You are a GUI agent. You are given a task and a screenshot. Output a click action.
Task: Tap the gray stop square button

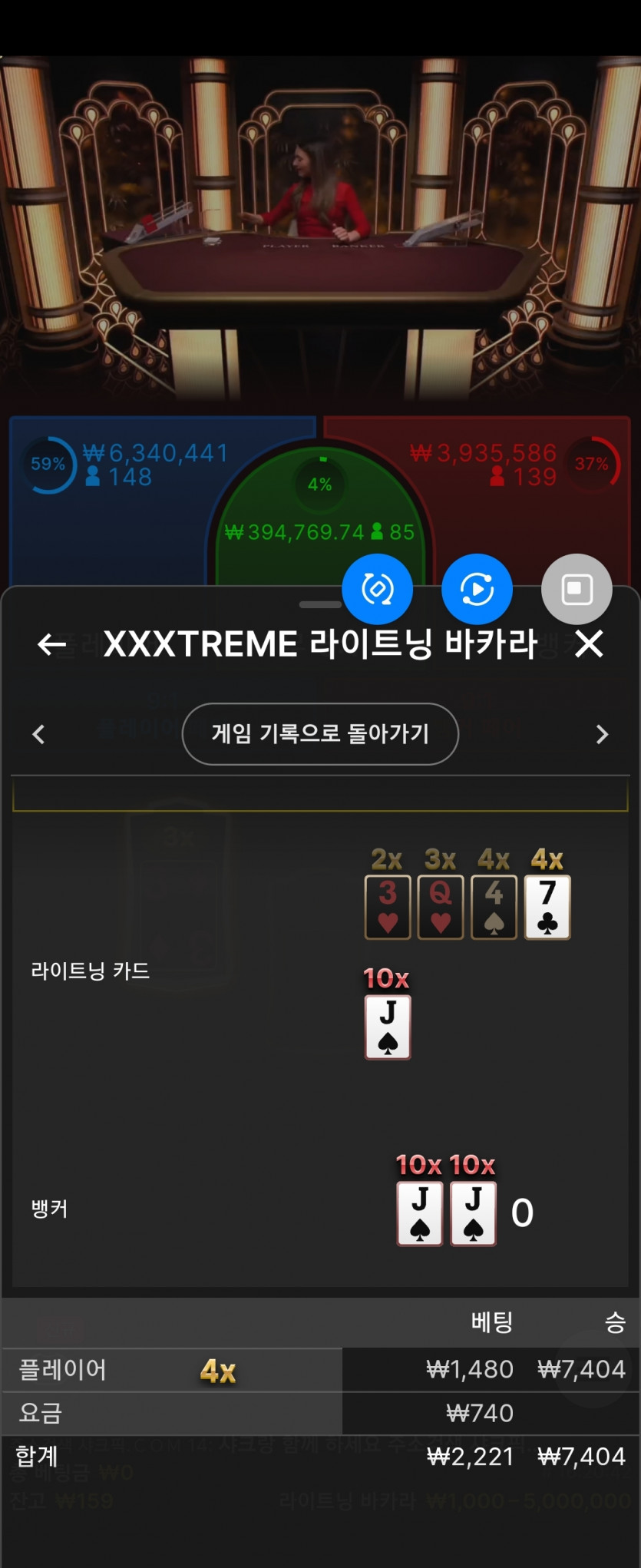(x=577, y=589)
